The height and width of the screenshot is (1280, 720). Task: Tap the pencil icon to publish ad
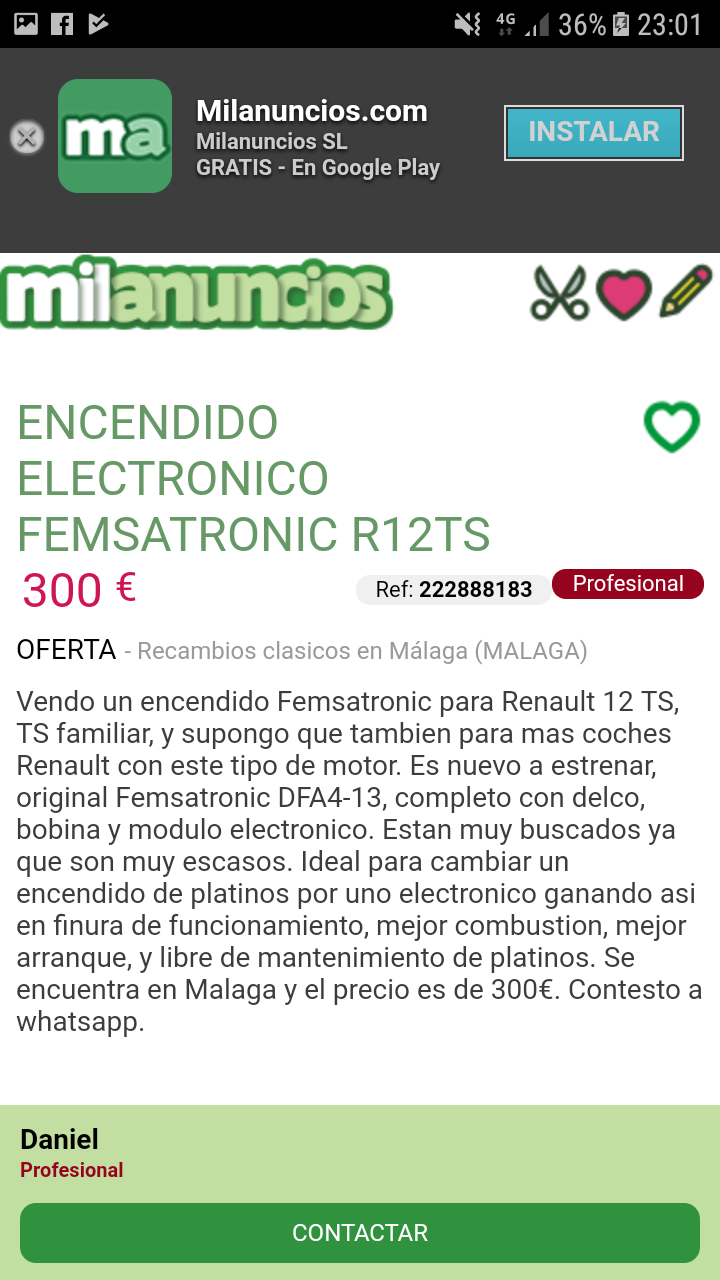point(686,292)
